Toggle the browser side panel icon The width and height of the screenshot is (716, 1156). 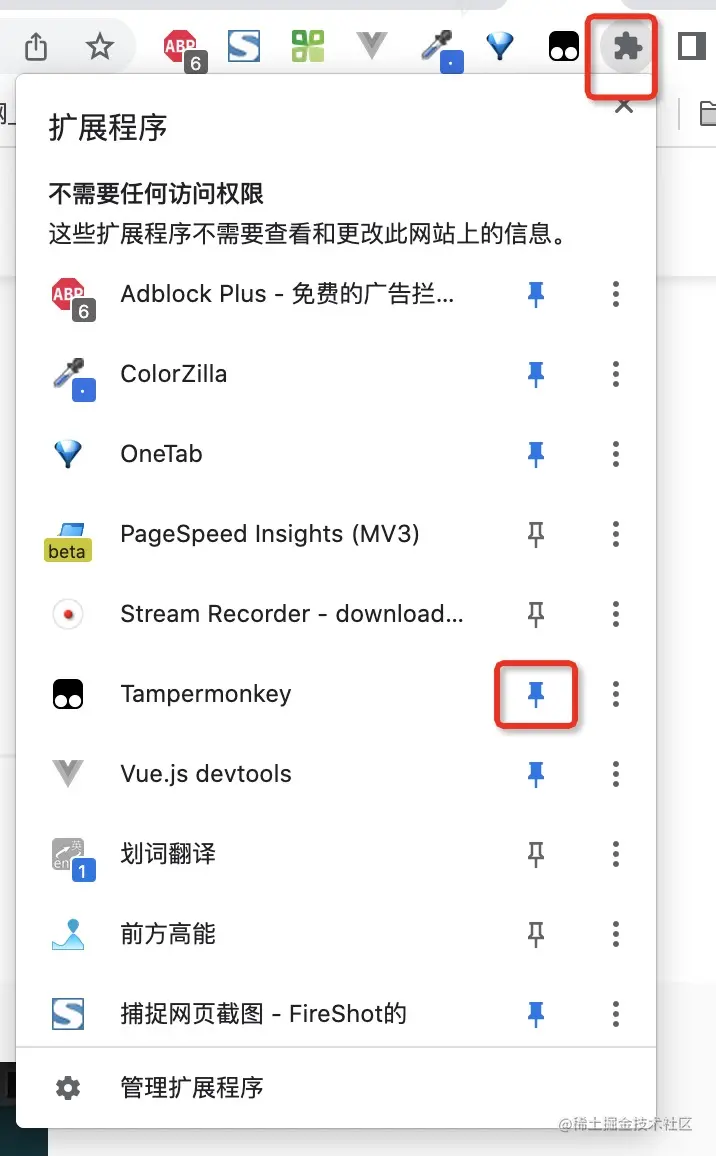tap(691, 46)
